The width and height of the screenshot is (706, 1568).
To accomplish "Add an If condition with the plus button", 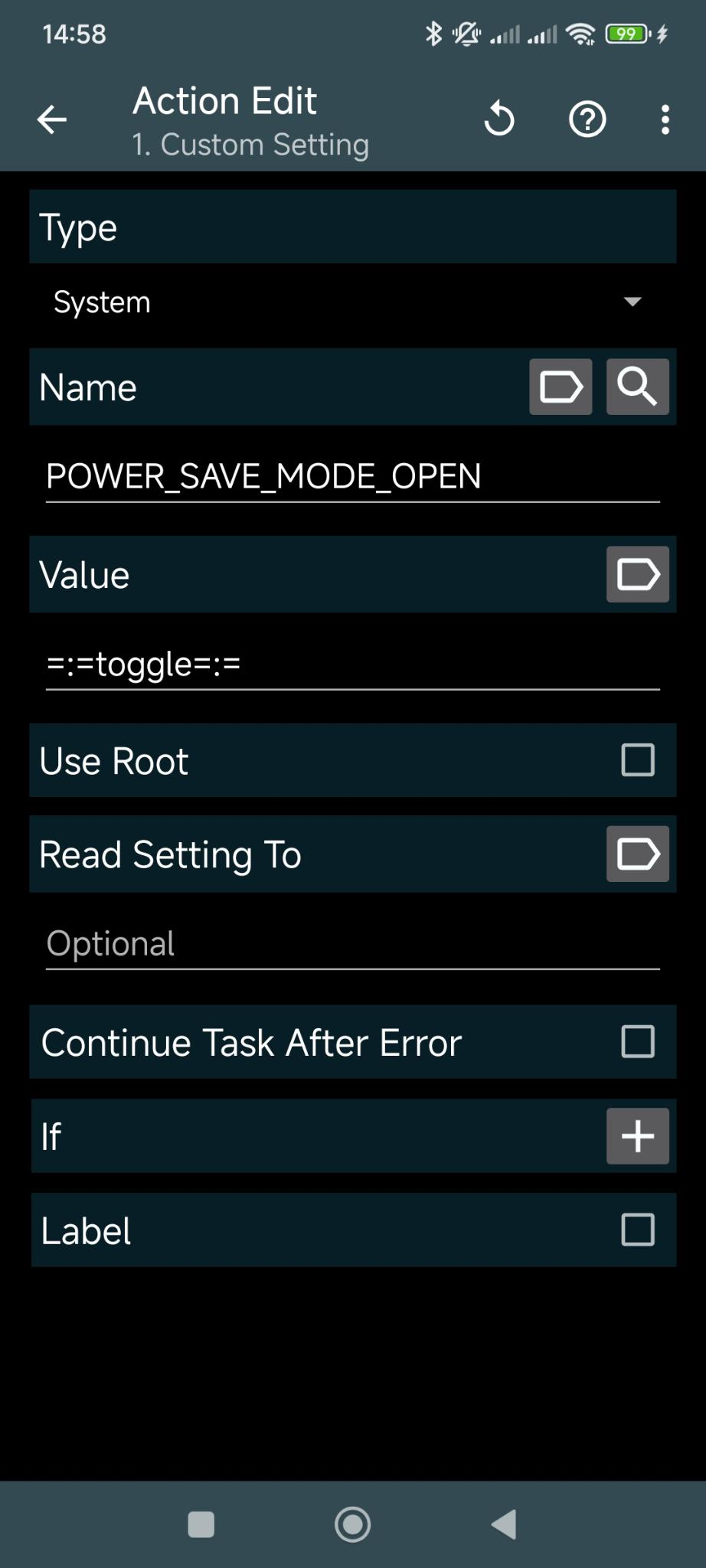I will point(637,1136).
